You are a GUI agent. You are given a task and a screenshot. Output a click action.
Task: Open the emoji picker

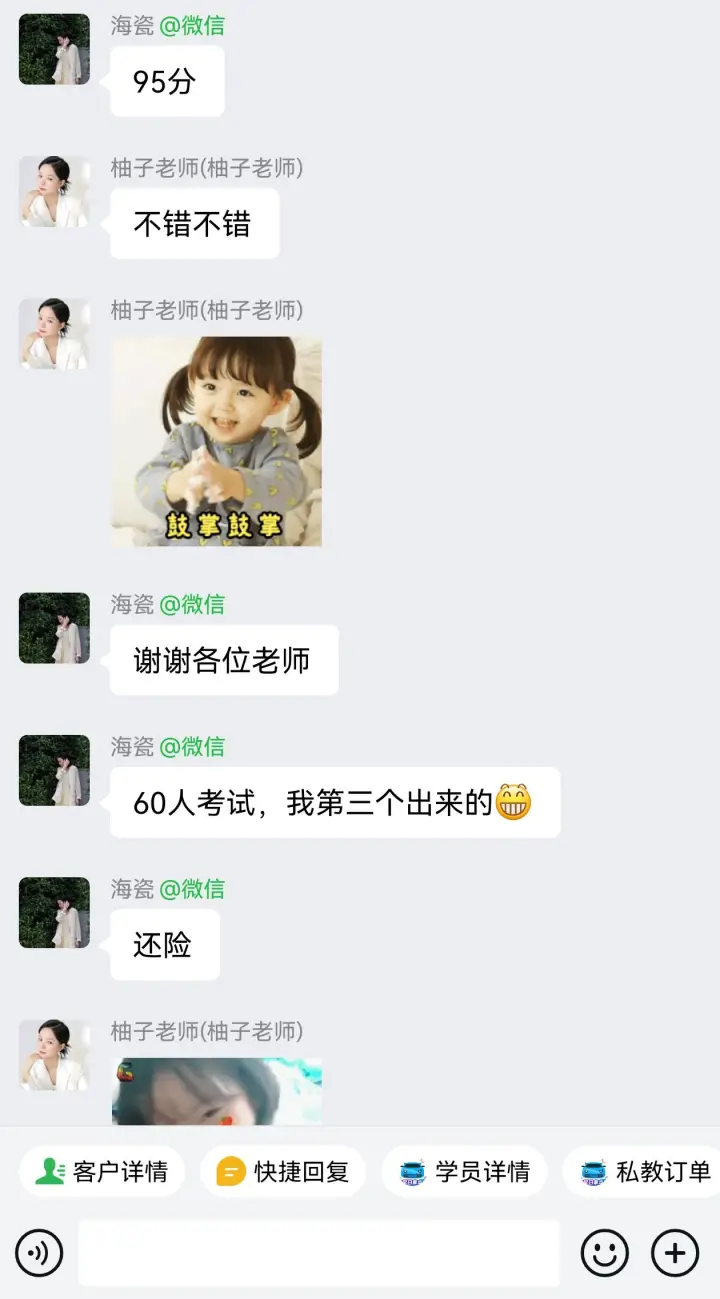click(605, 1253)
